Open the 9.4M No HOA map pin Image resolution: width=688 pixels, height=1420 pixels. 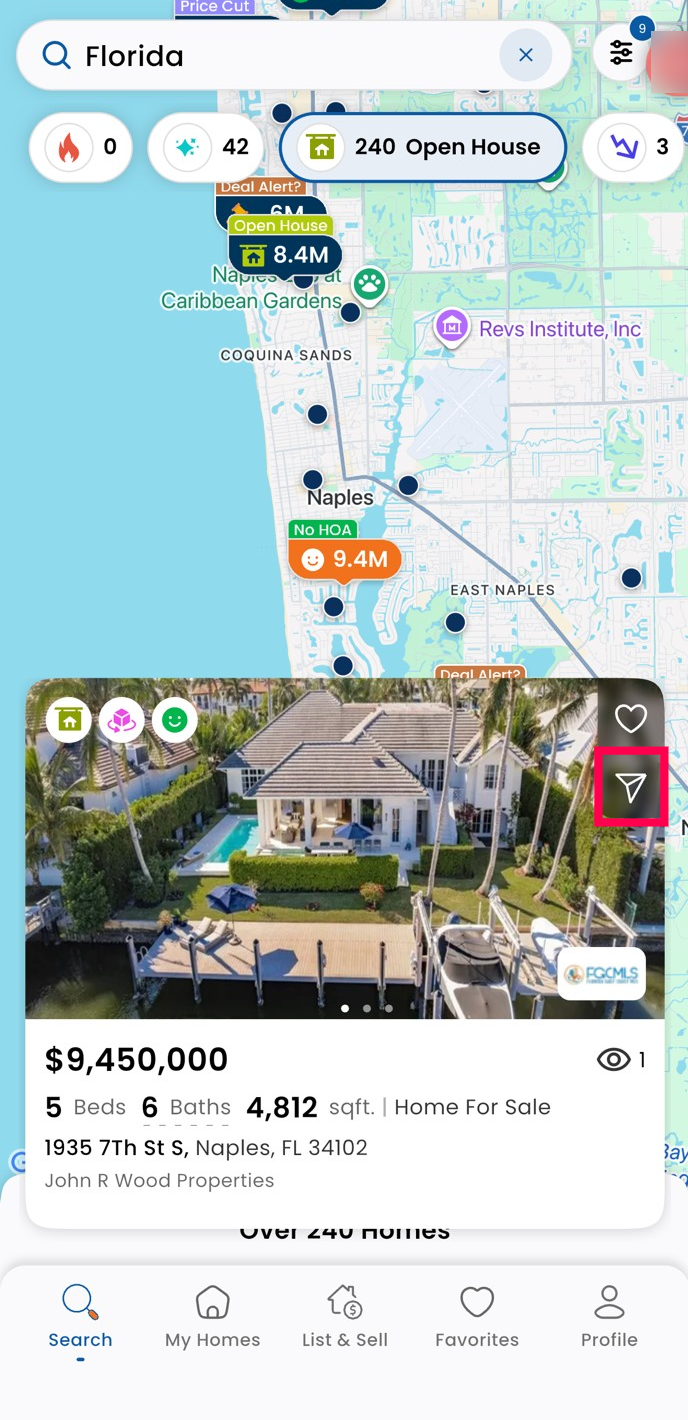tap(345, 560)
